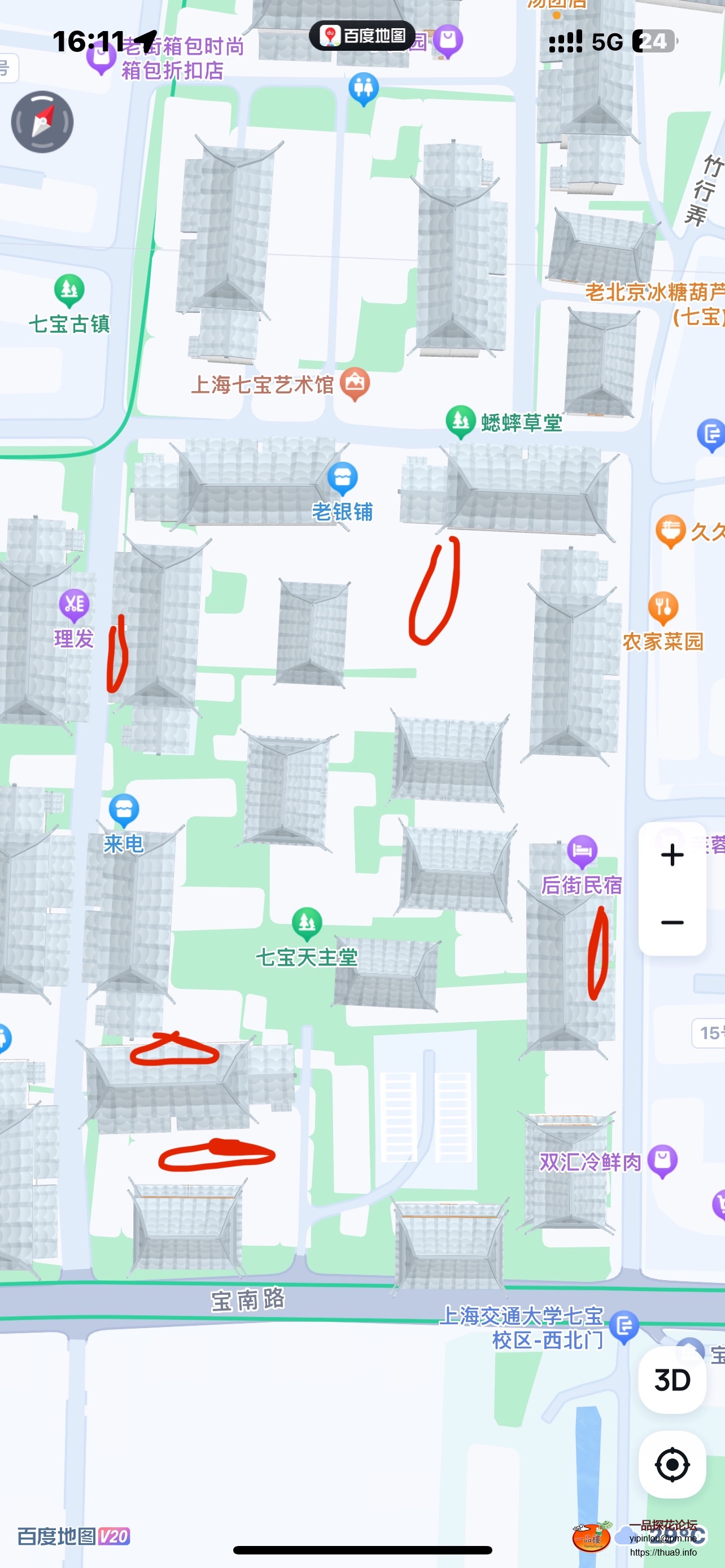Image resolution: width=725 pixels, height=1568 pixels.
Task: Return to 百度地图 via the status bar pill
Action: point(362,36)
